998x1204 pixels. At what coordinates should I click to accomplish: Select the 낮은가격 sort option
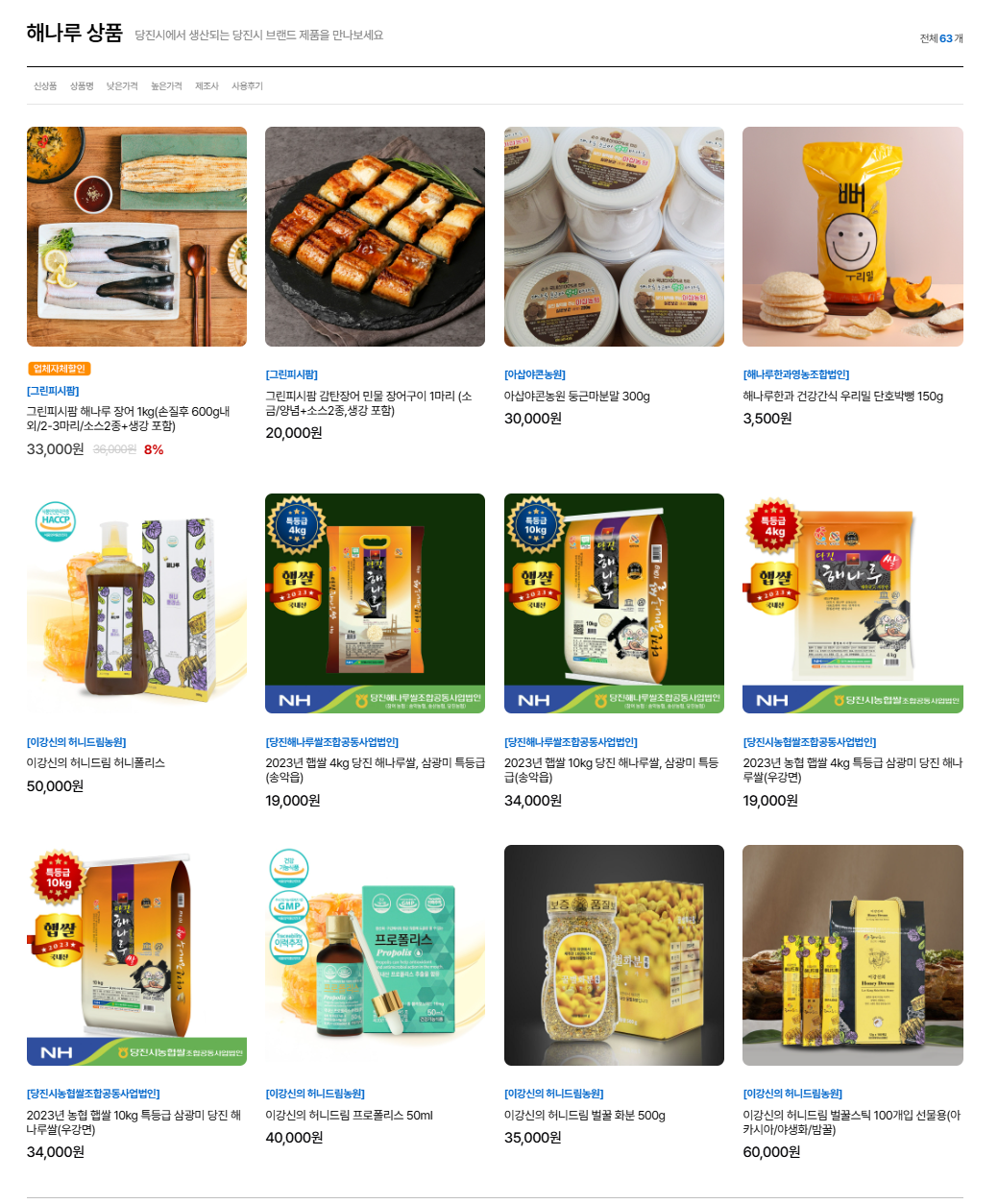122,86
